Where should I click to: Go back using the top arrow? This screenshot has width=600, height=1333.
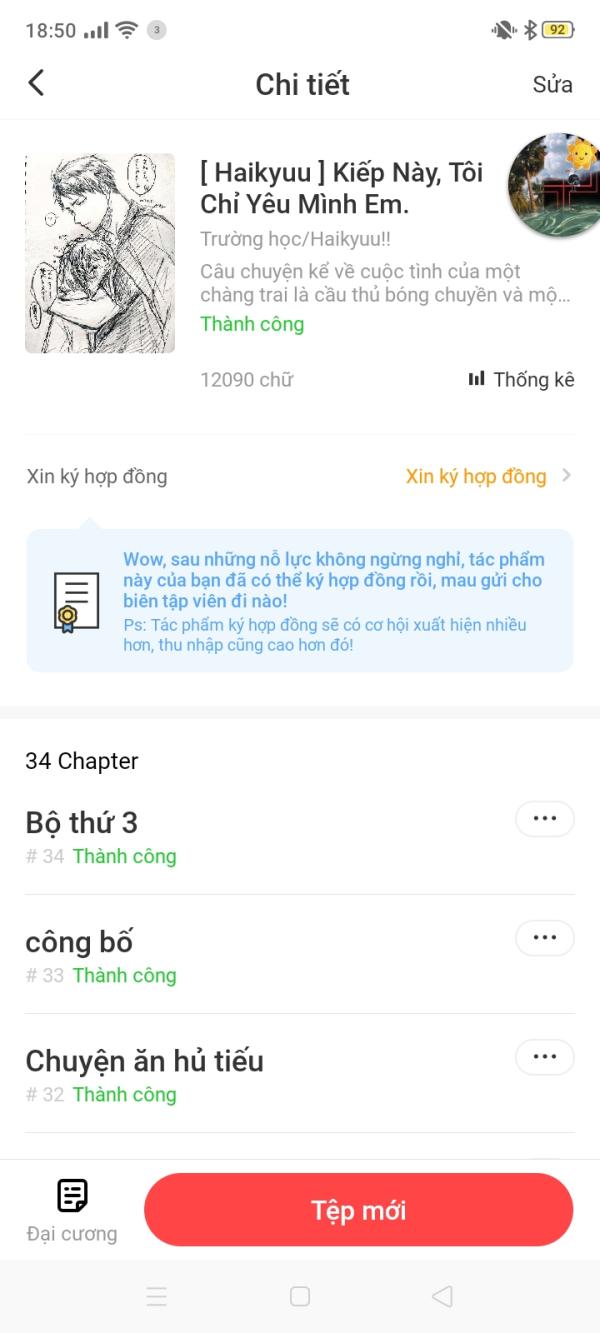point(37,83)
